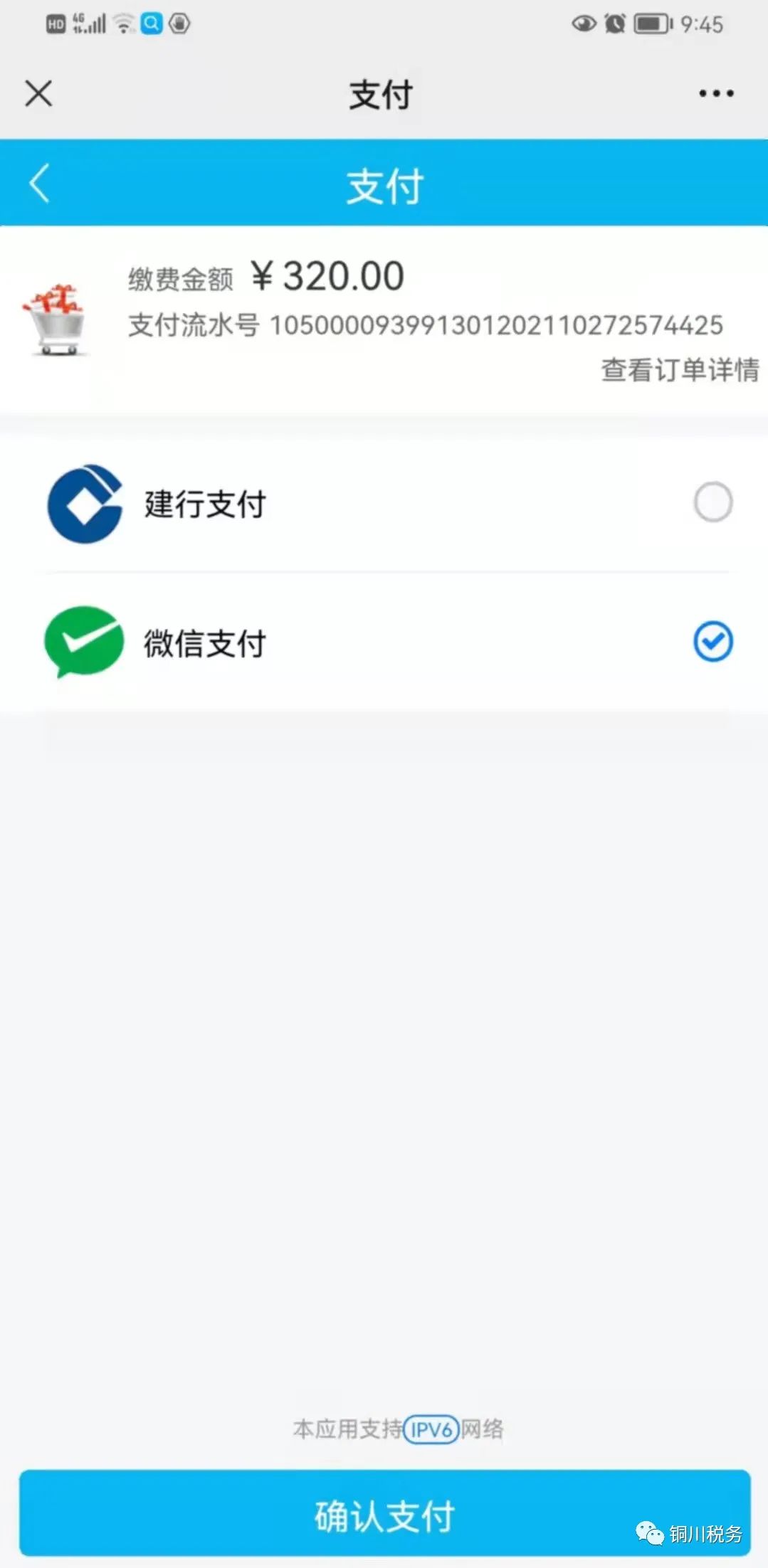This screenshot has height=1568, width=768.
Task: Open 查看订单详情 order details link
Action: point(680,370)
